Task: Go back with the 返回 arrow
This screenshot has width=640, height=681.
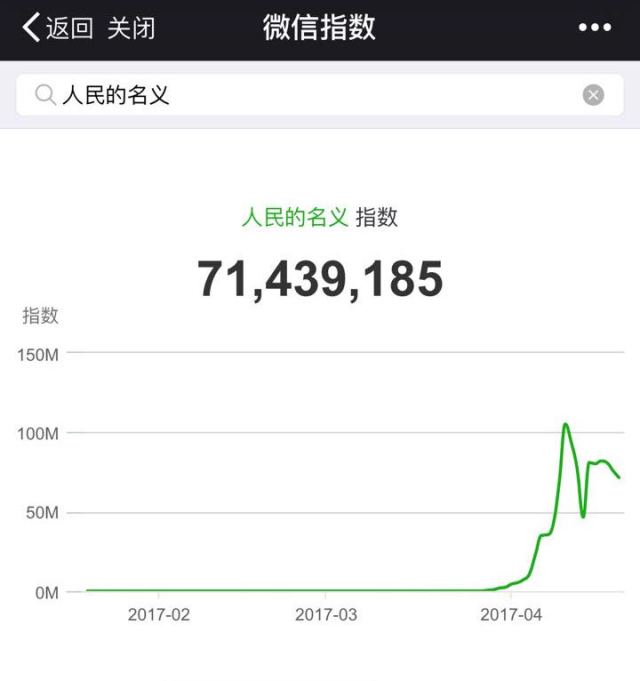Action: coord(56,28)
